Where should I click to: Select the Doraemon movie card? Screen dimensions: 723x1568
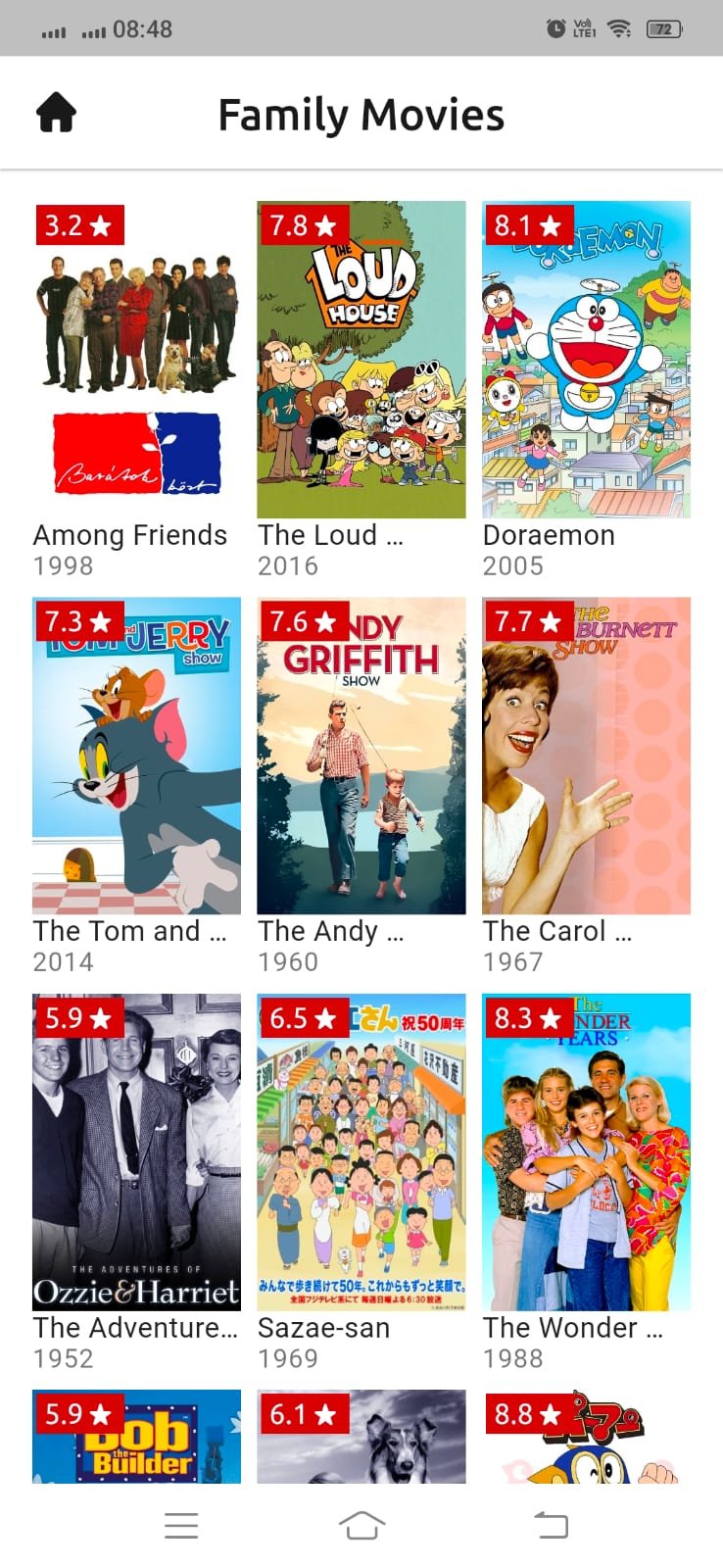586,360
